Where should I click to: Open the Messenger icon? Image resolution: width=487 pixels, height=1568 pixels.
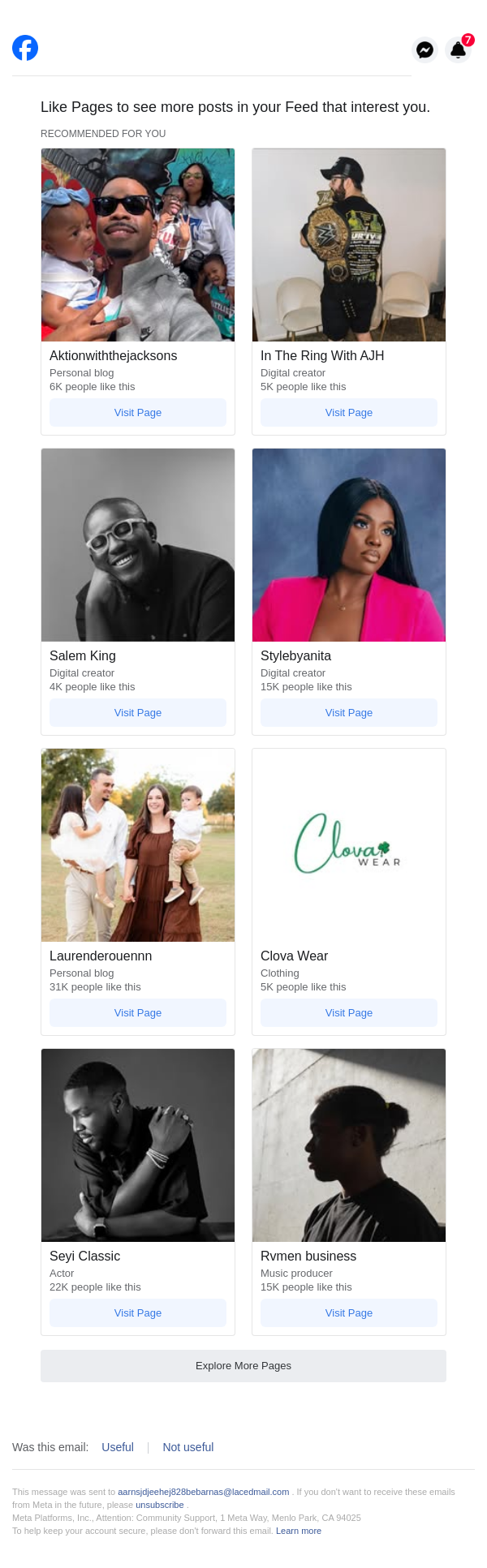(x=425, y=50)
